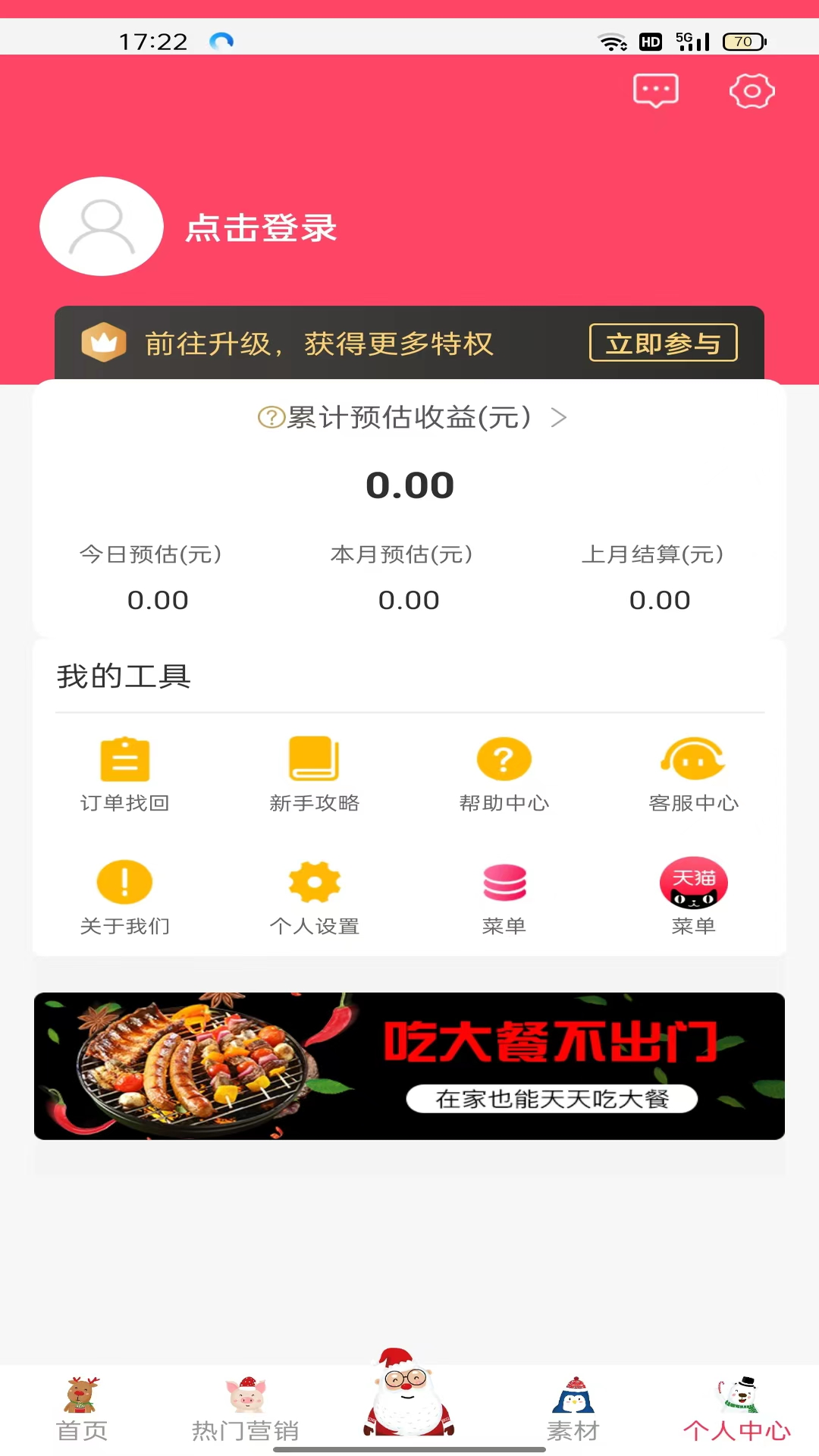This screenshot has height=1456, width=819.
Task: Tap the Santa icon in bottom navigation
Action: pos(408,1403)
